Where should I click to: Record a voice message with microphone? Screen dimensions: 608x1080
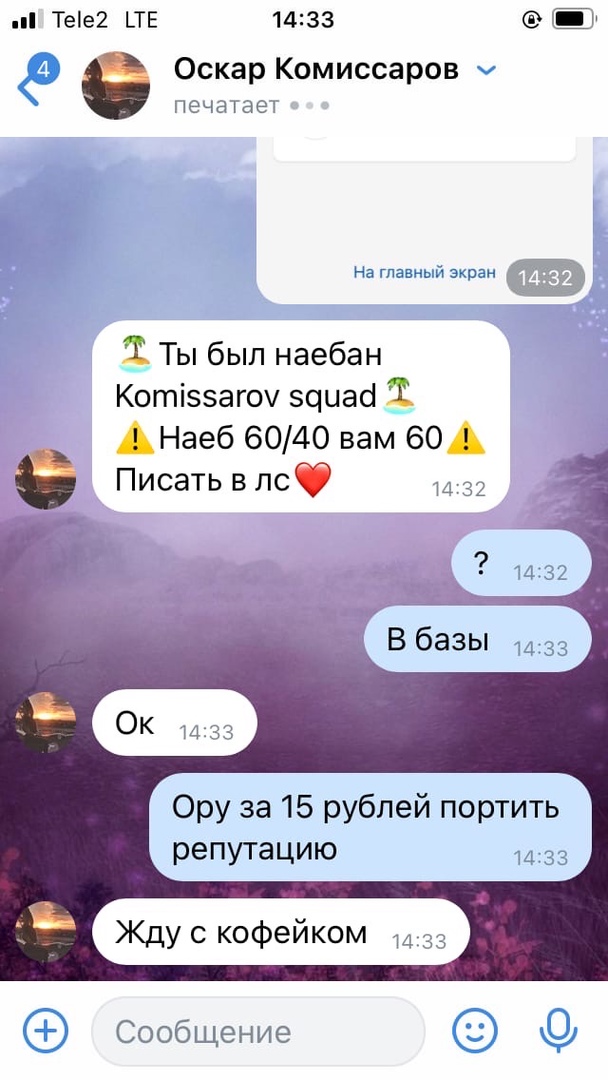(x=558, y=1030)
